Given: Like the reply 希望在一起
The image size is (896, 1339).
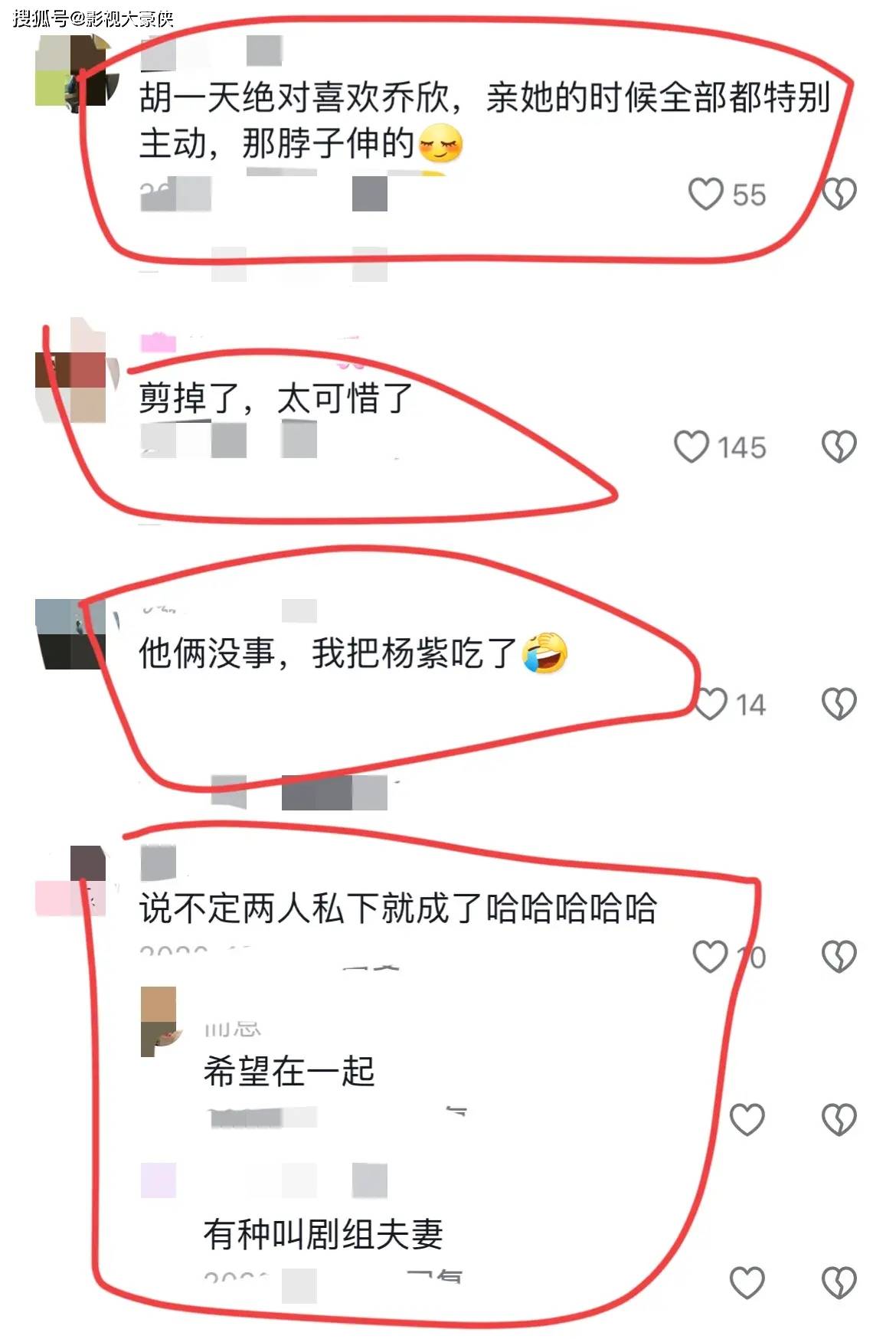Looking at the screenshot, I should tap(747, 1120).
